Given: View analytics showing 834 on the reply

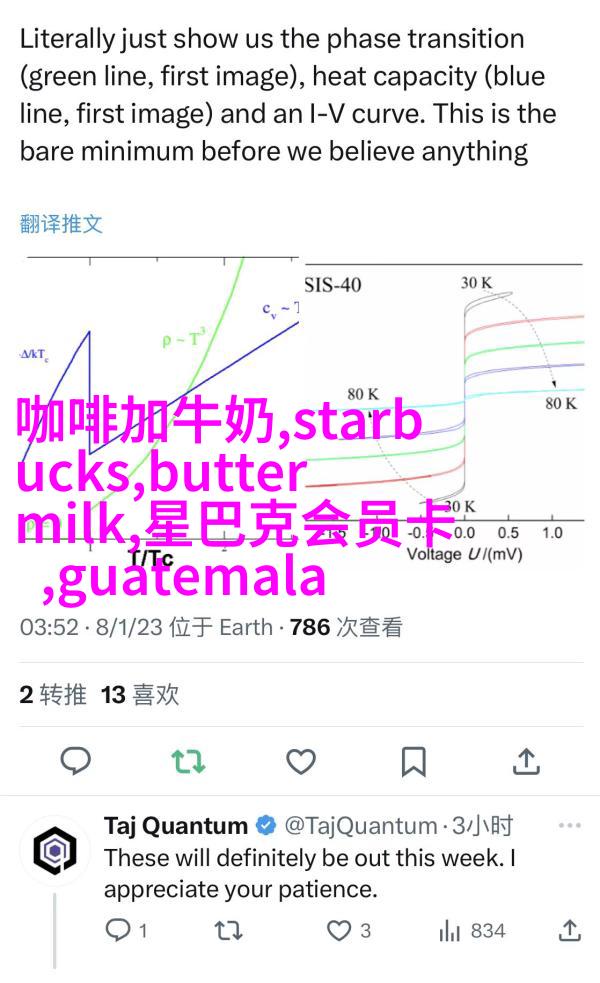Looking at the screenshot, I should coord(472,930).
